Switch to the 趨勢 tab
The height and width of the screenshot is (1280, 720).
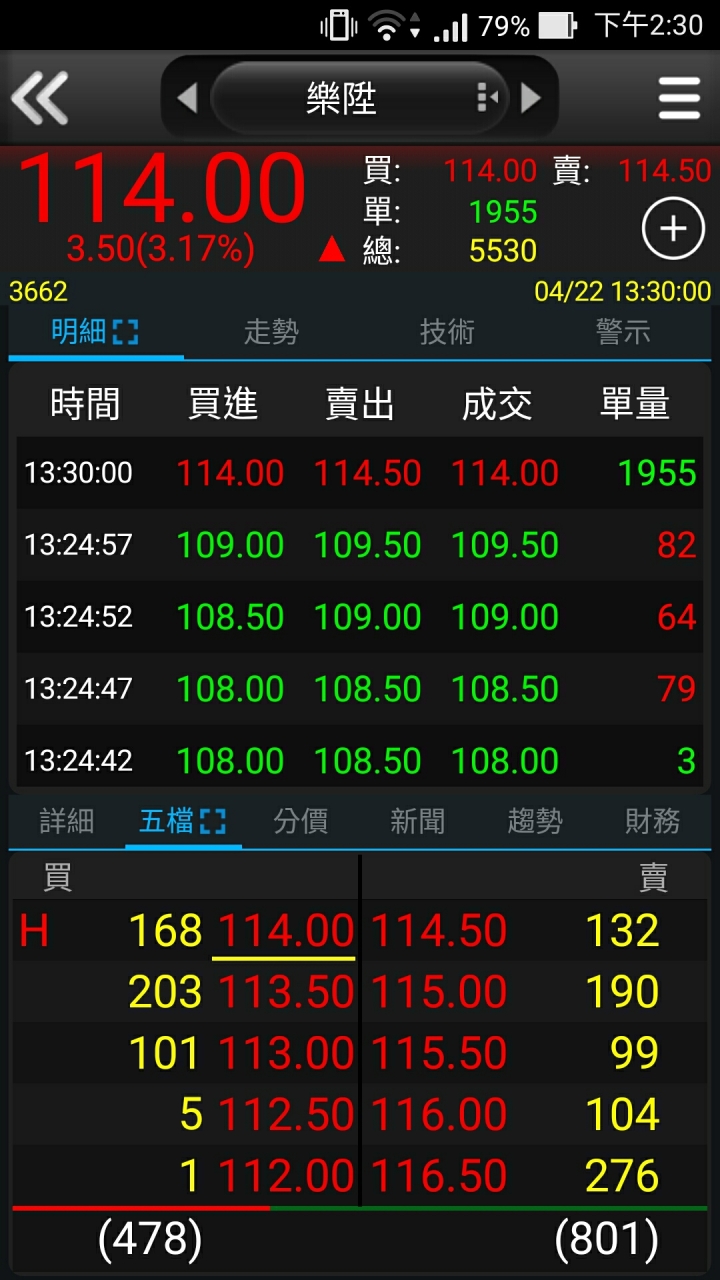coord(535,821)
